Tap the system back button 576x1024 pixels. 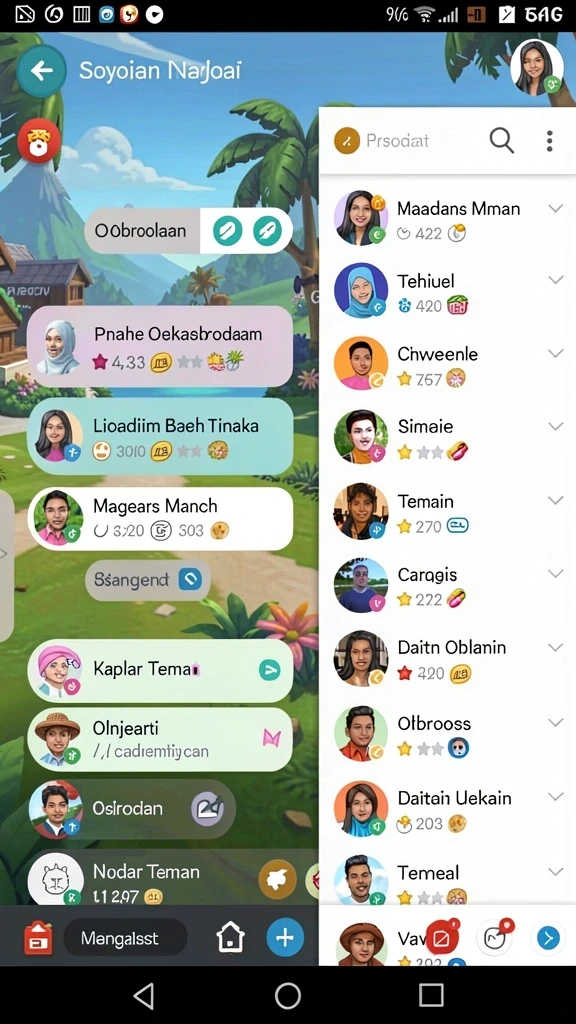point(144,996)
